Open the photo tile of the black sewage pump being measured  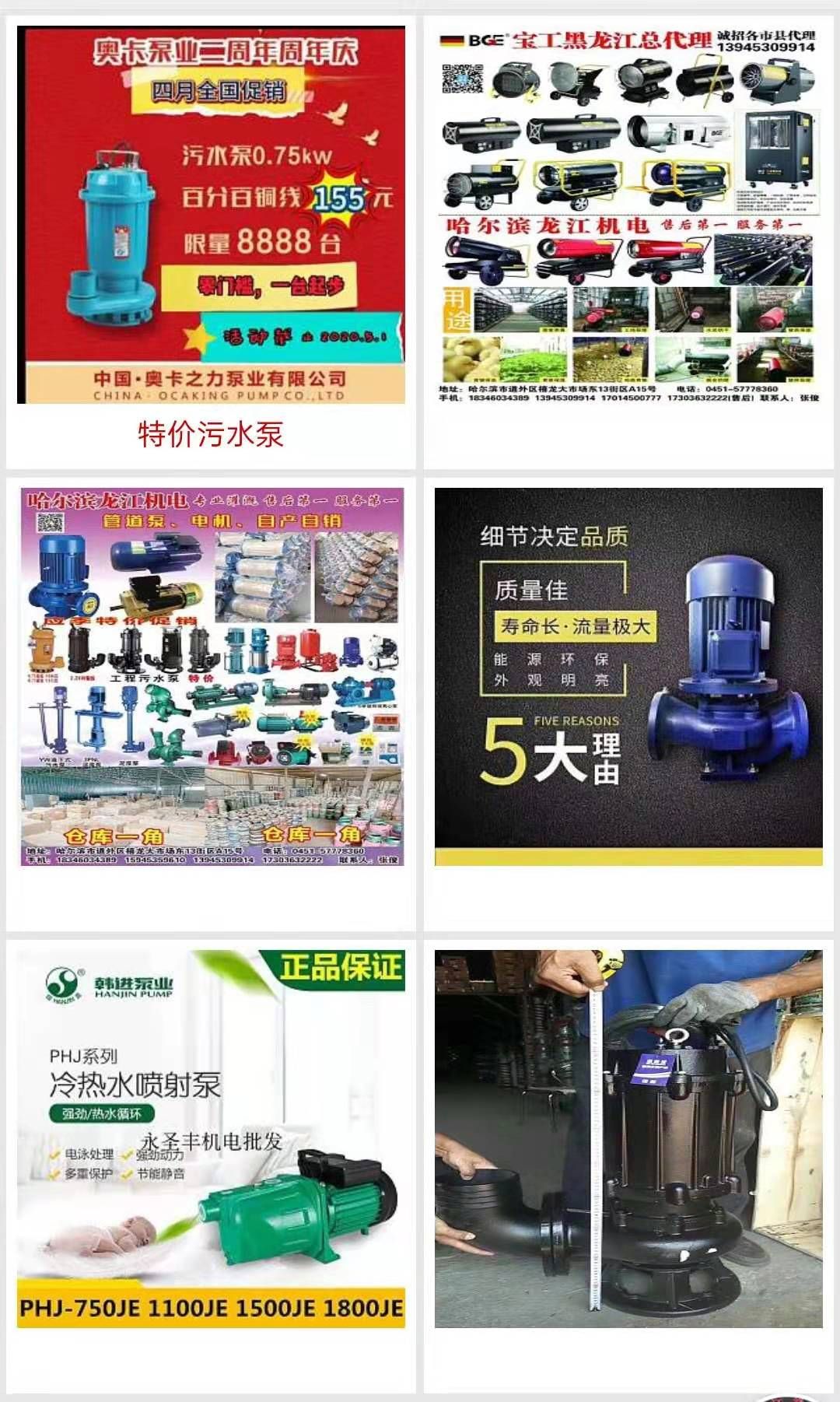pos(628,1138)
